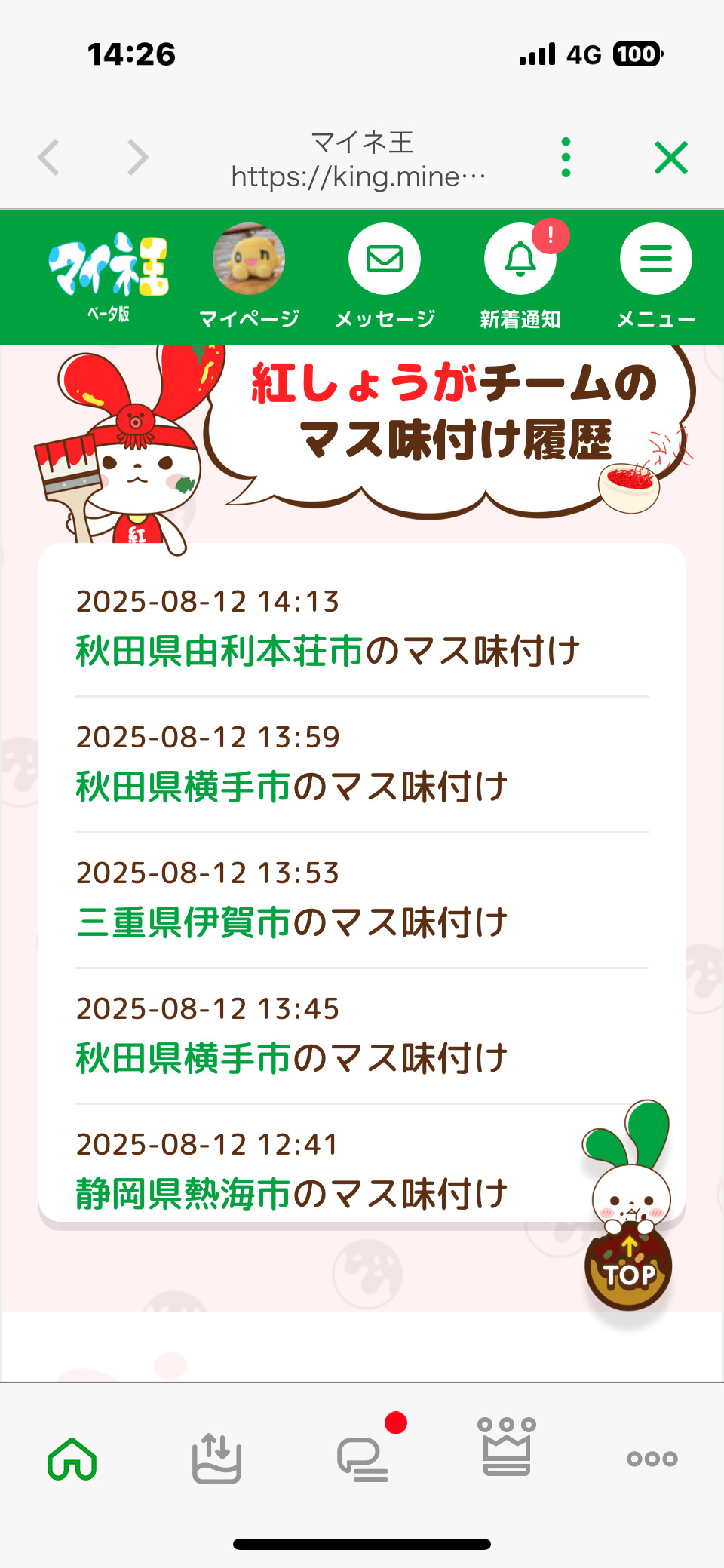Open the data share tray tab

[x=216, y=1458]
